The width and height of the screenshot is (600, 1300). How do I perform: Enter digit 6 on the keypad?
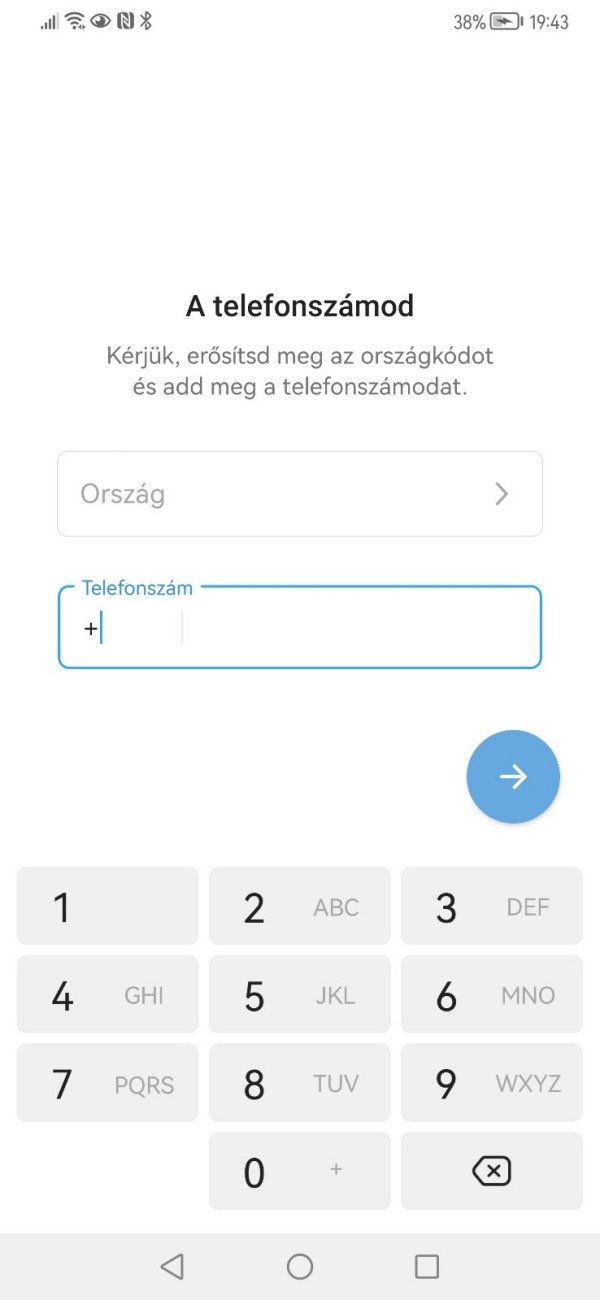click(492, 994)
